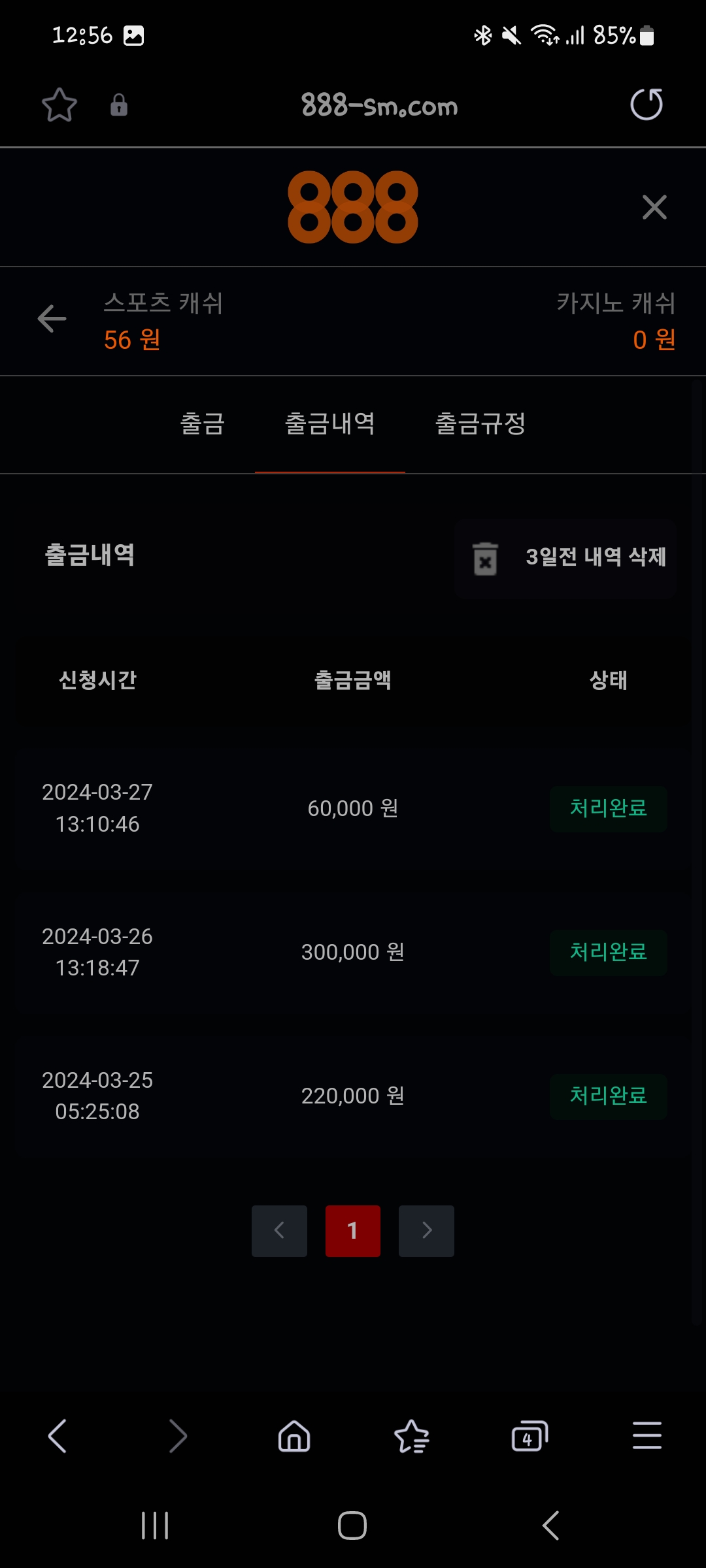Go to the previous page of results
Viewport: 706px width, 1568px height.
279,1231
